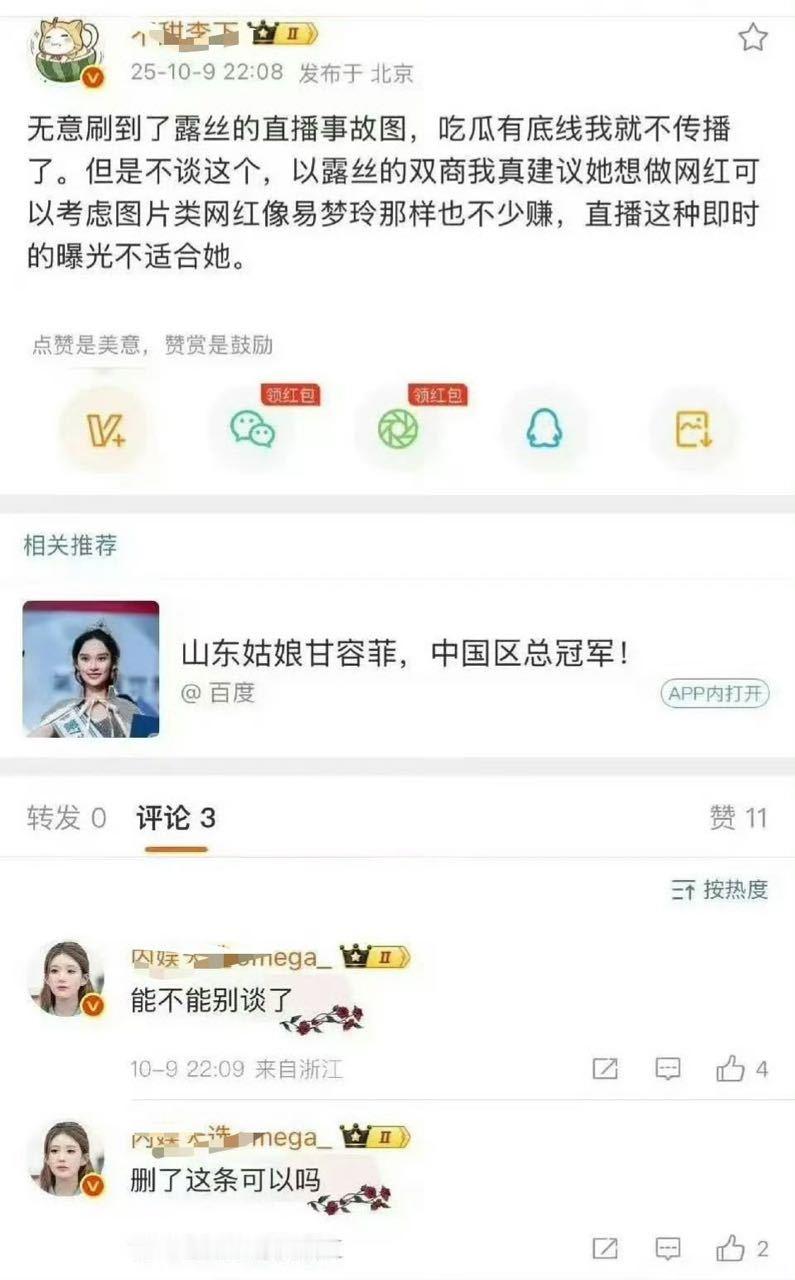
Task: Tap the APP内打开 button
Action: tap(714, 693)
